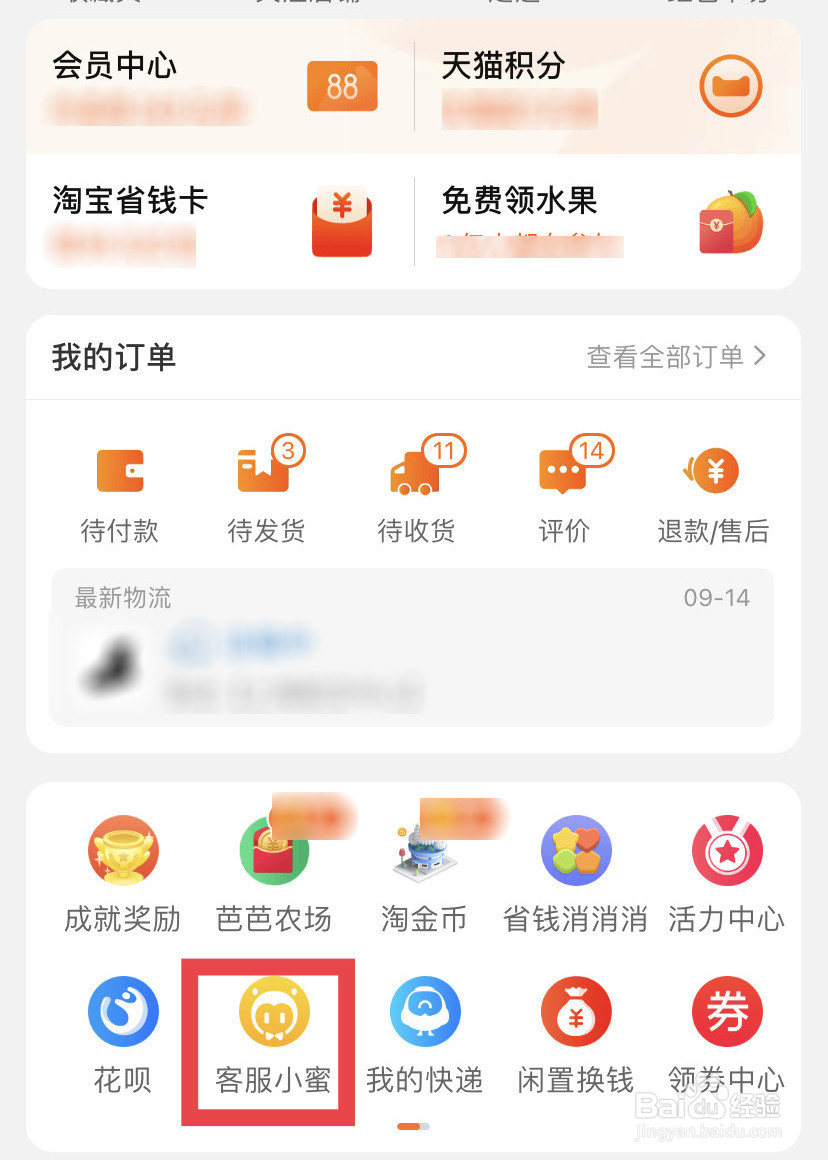Open 退款/售后 refund and after-sales
Viewport: 828px width, 1160px height.
(x=712, y=490)
